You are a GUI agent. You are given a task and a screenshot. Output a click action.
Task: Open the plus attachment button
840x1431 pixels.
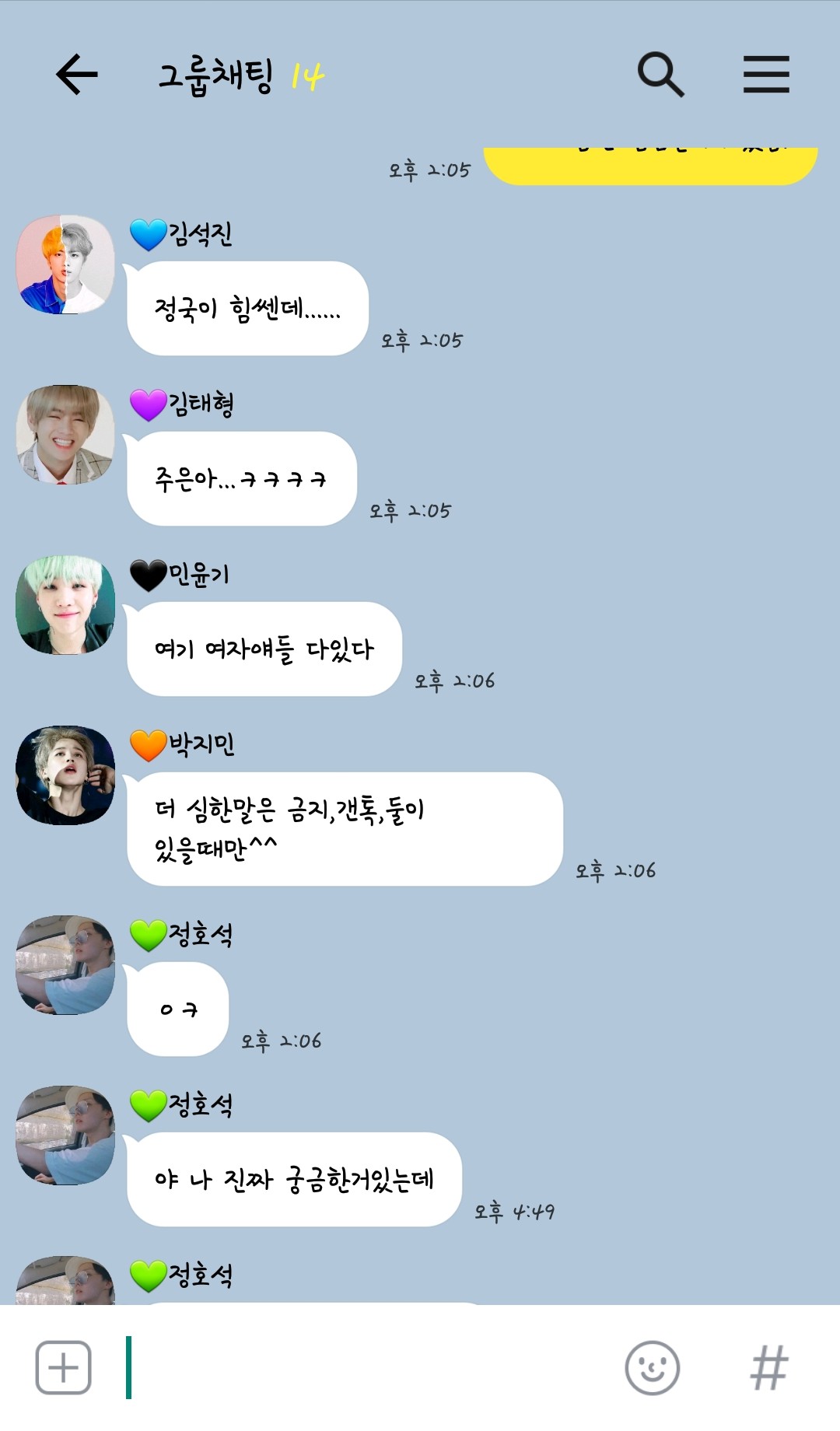point(63,1367)
